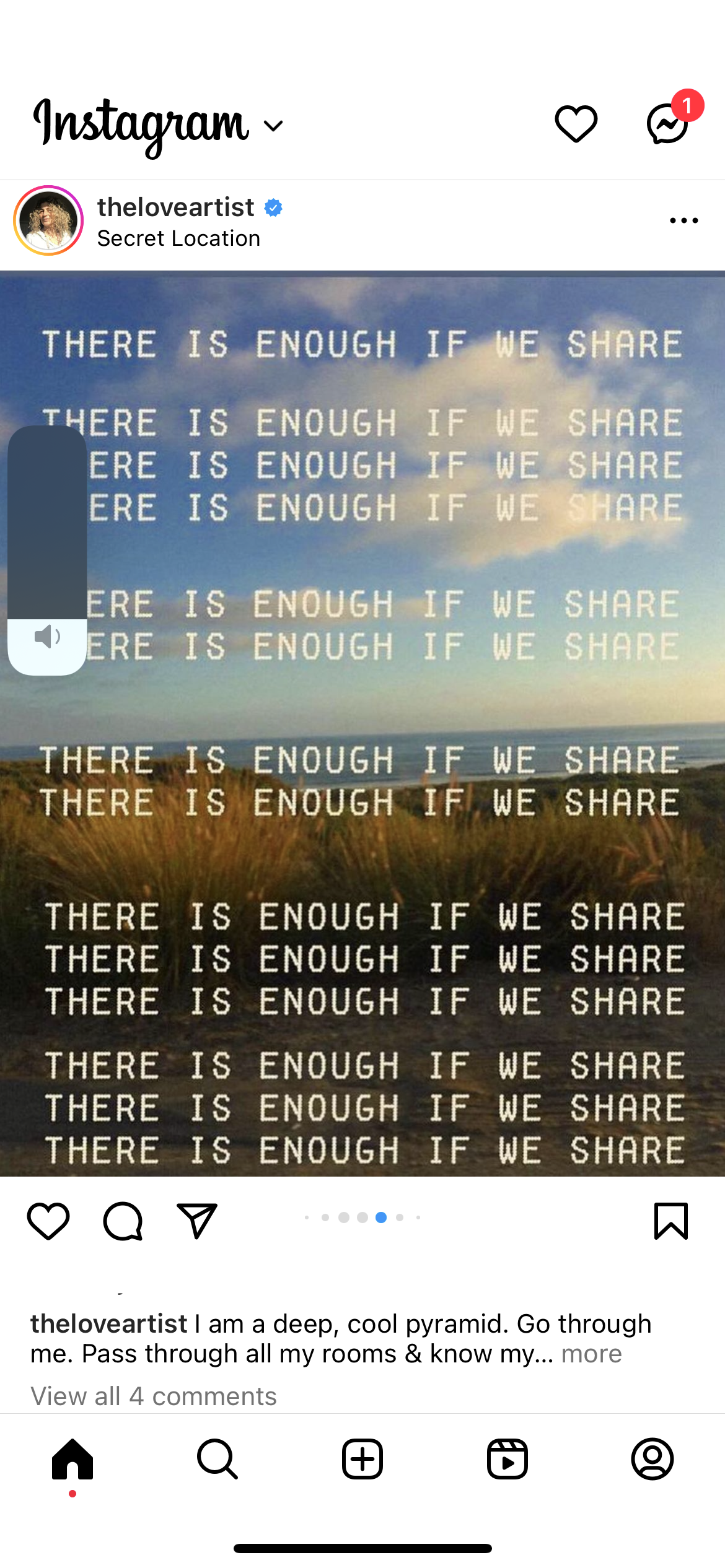Open the Secret Location tag
The width and height of the screenshot is (725, 1568).
(178, 238)
